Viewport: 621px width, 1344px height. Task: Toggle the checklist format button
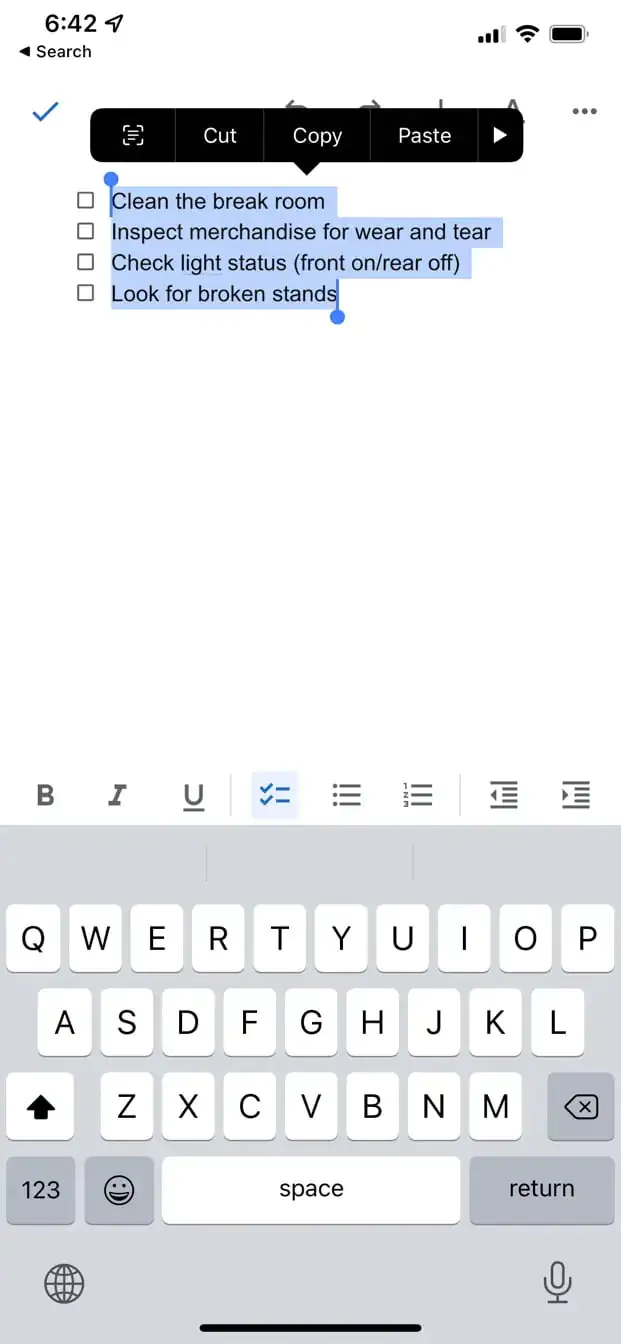[274, 795]
